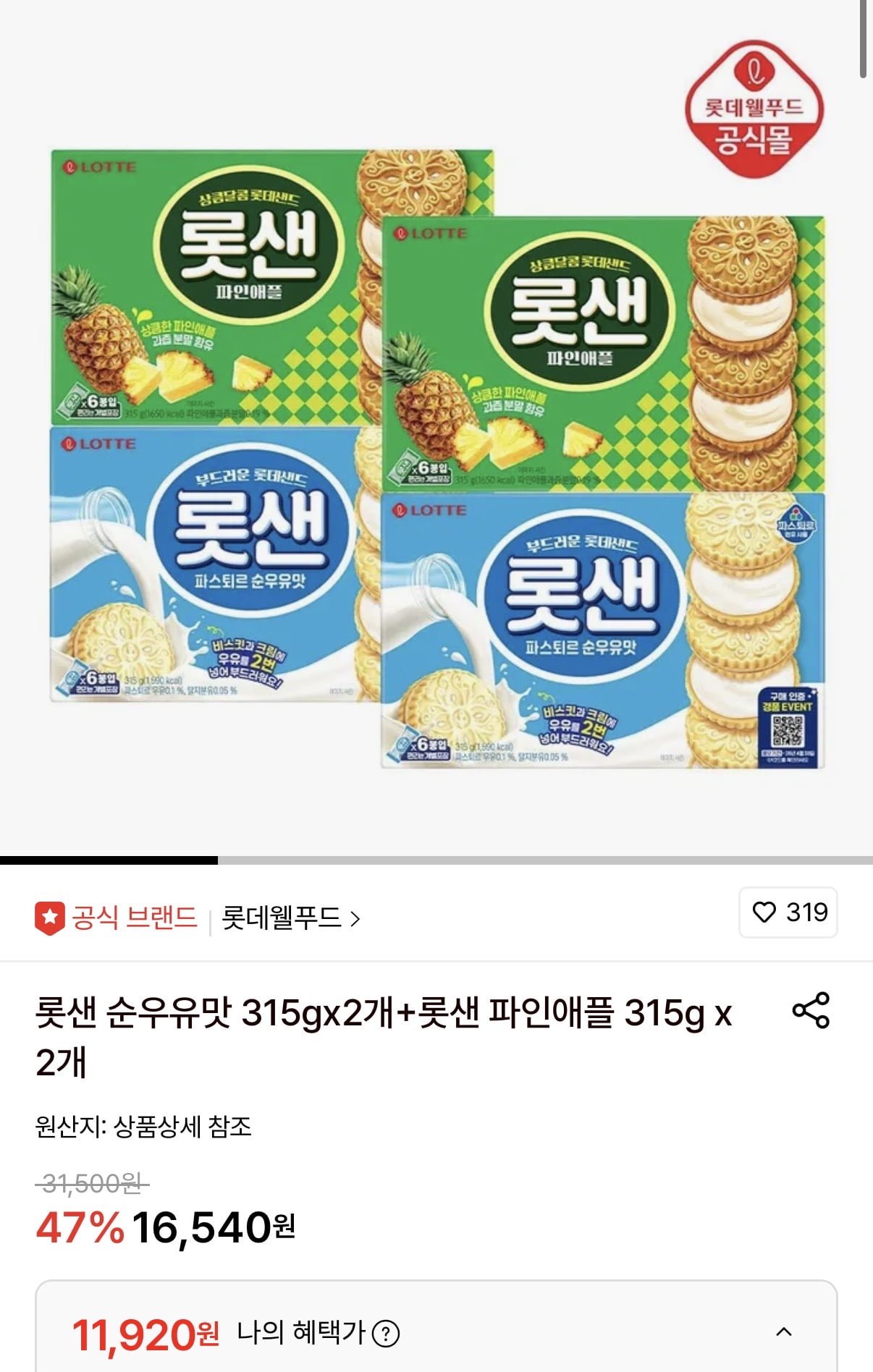Screen dimensions: 873x1372
Task: Share this 롯샌 product
Action: (x=811, y=1010)
